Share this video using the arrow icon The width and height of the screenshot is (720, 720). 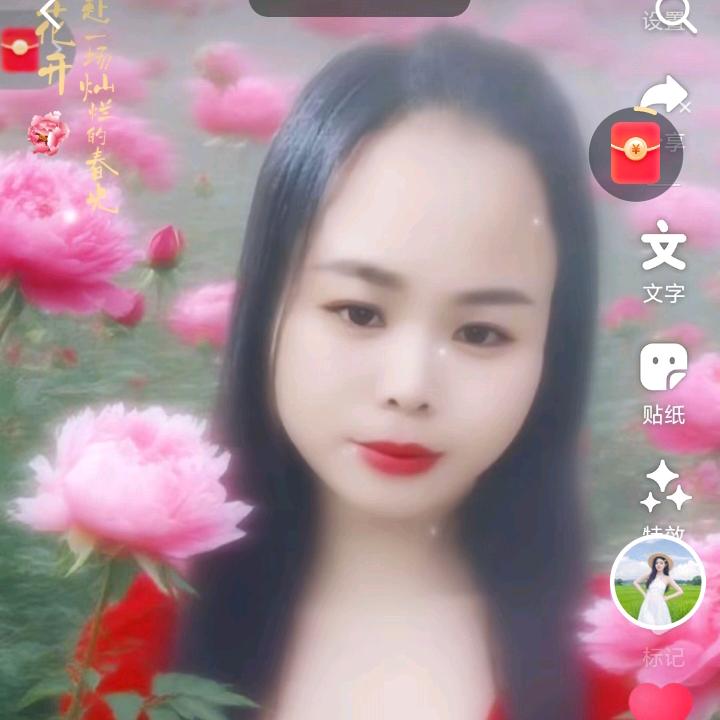coord(662,96)
